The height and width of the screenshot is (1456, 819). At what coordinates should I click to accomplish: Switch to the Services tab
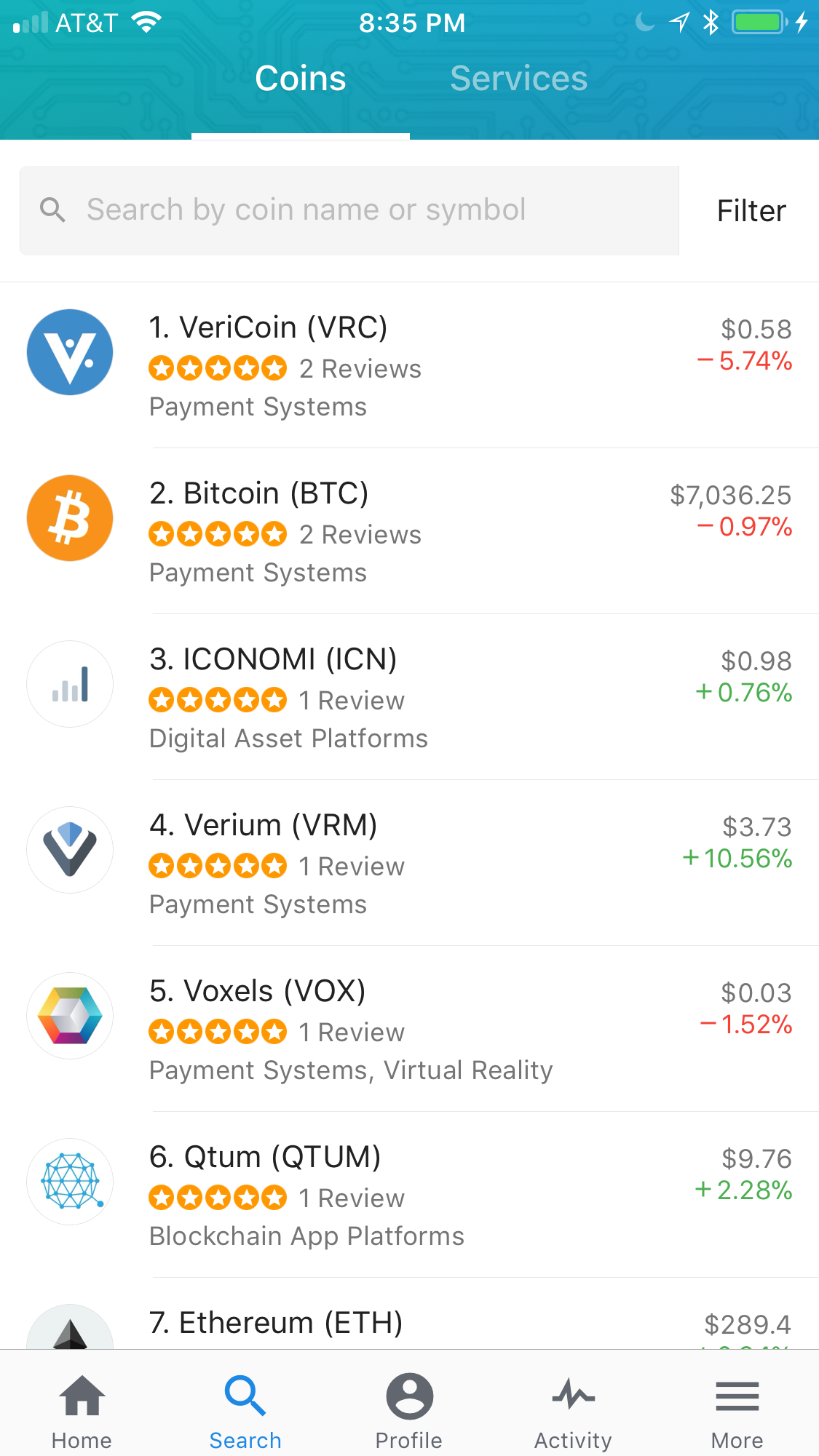(518, 79)
